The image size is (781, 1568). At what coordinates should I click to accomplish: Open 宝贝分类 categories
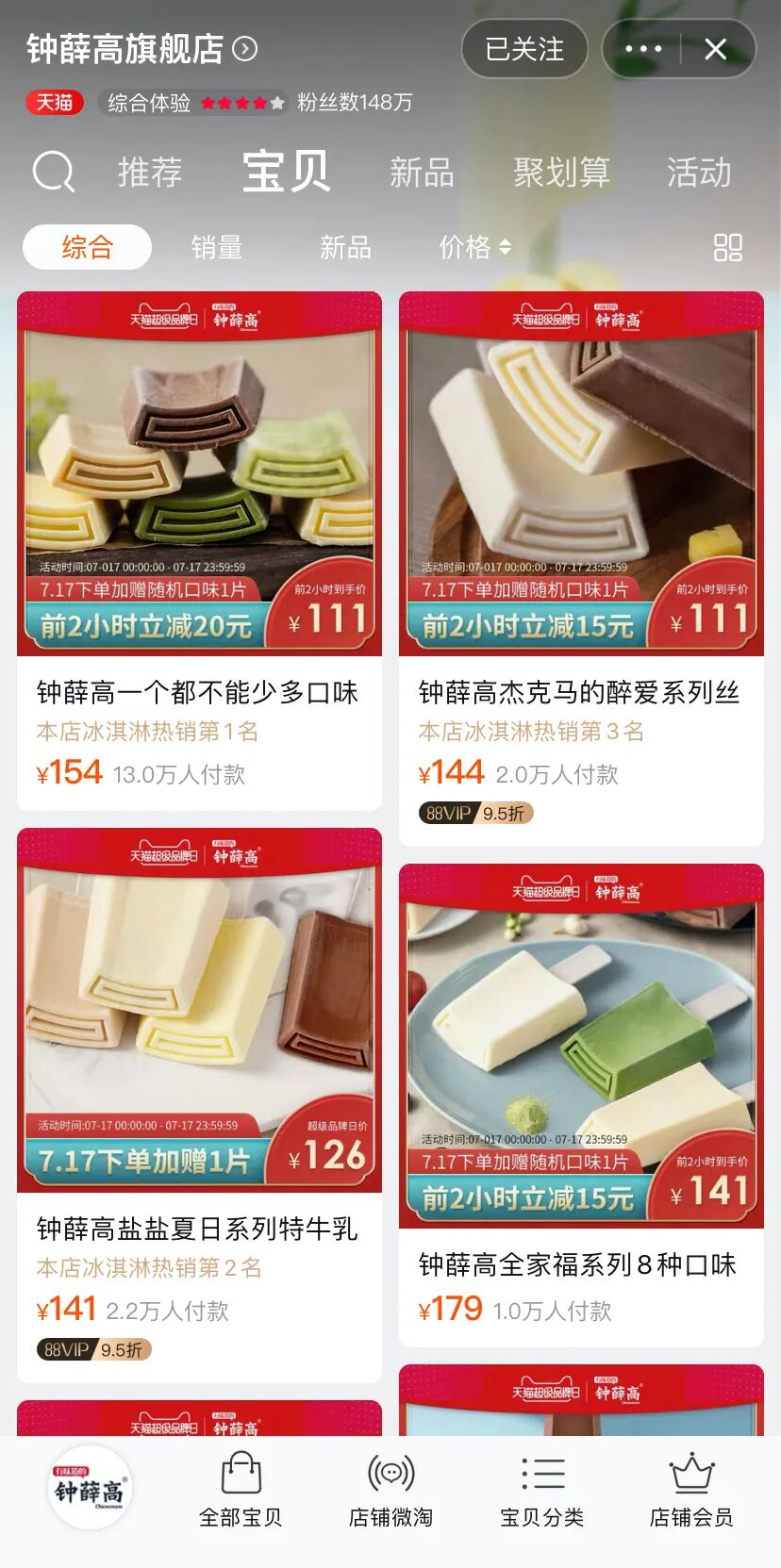[x=541, y=1491]
